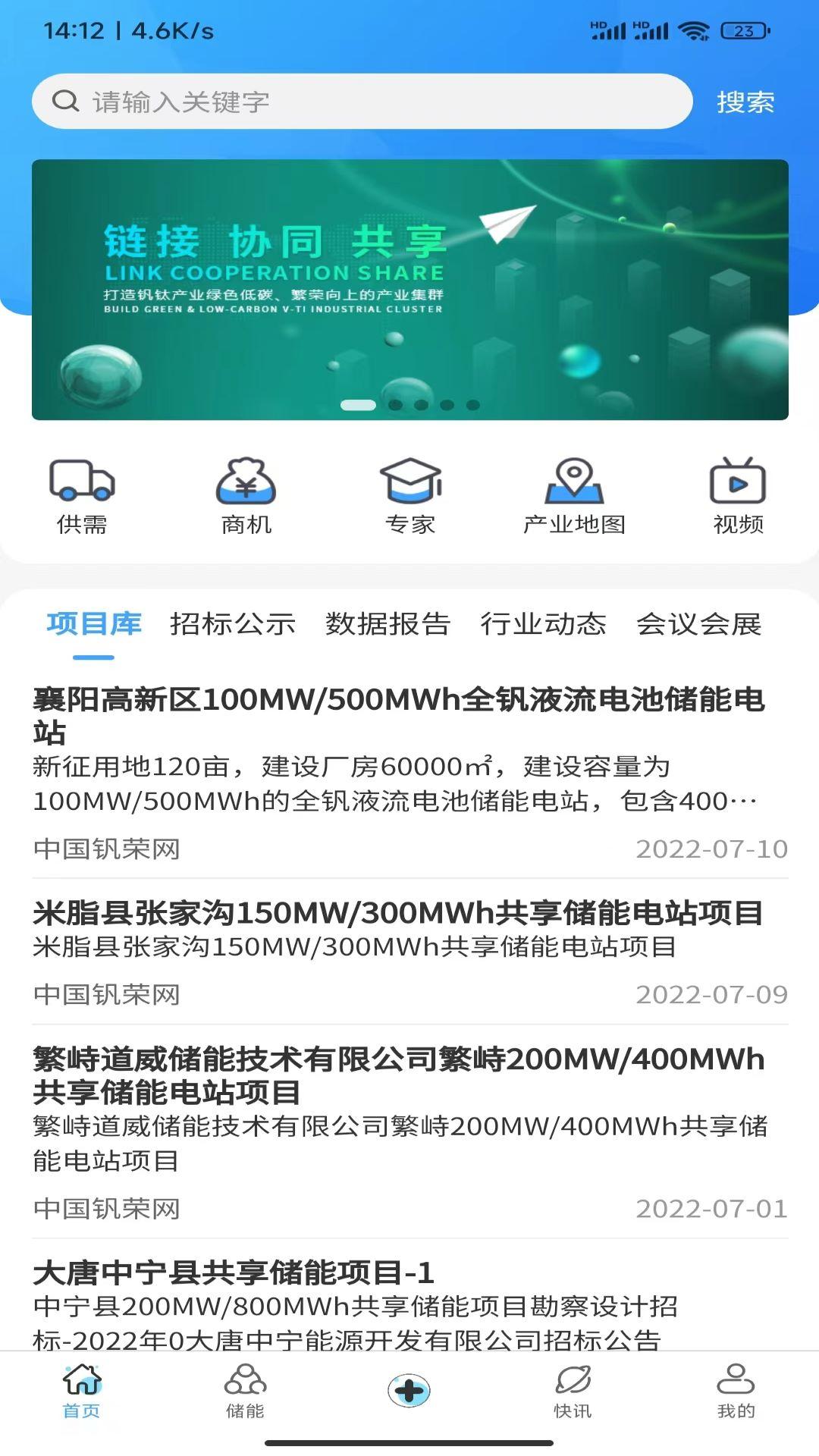
Task: Select the second carousel indicator dot
Action: (x=395, y=405)
